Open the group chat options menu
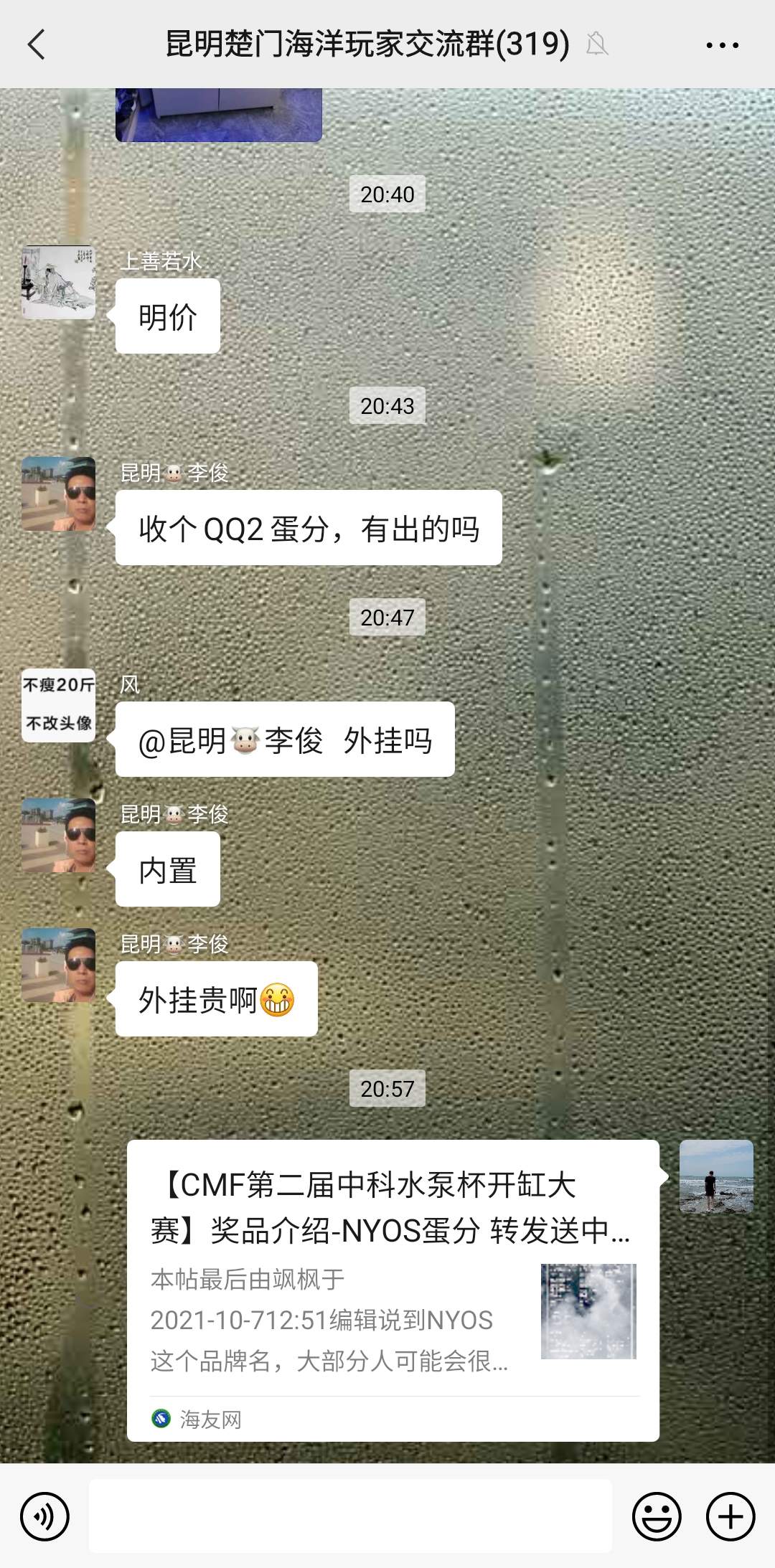 722,44
